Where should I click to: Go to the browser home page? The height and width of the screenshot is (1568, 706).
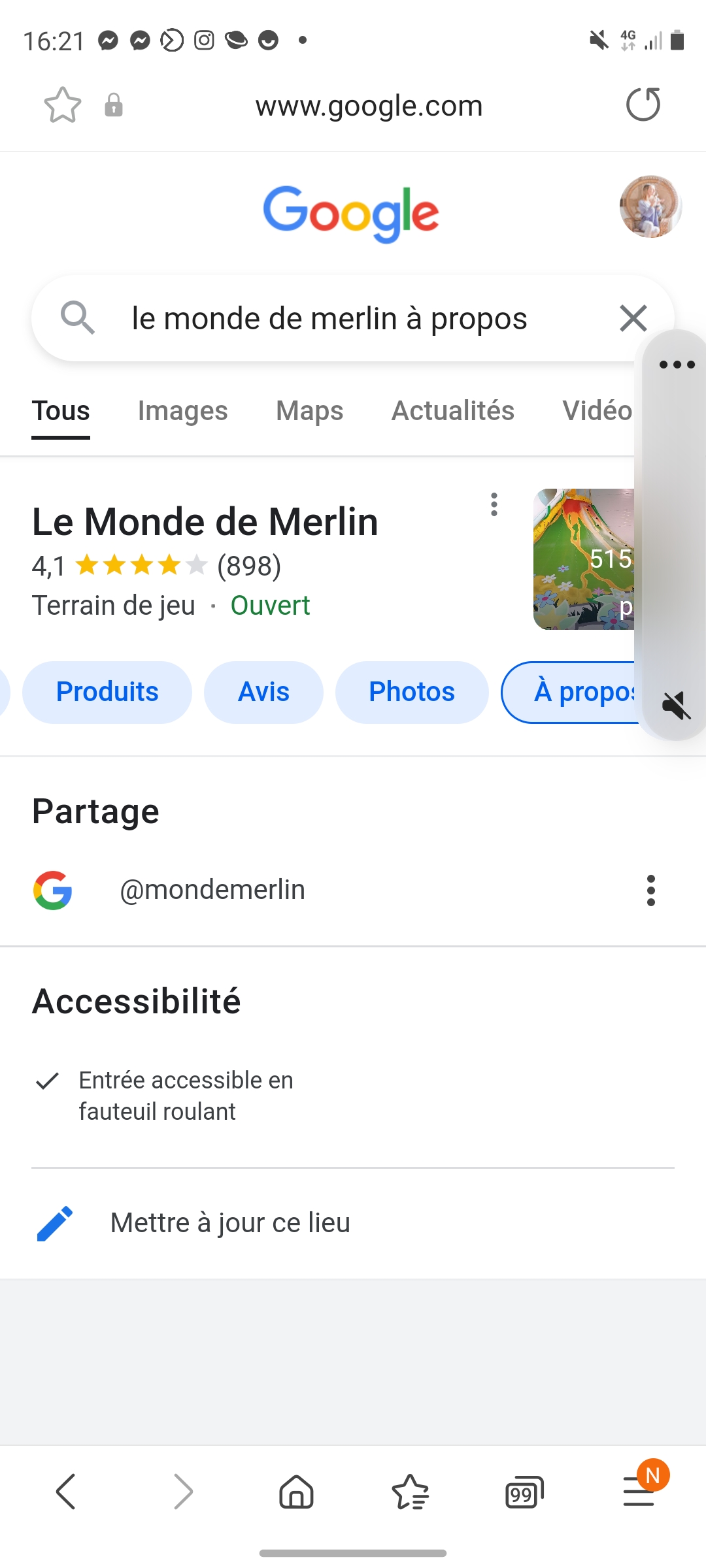[297, 1492]
